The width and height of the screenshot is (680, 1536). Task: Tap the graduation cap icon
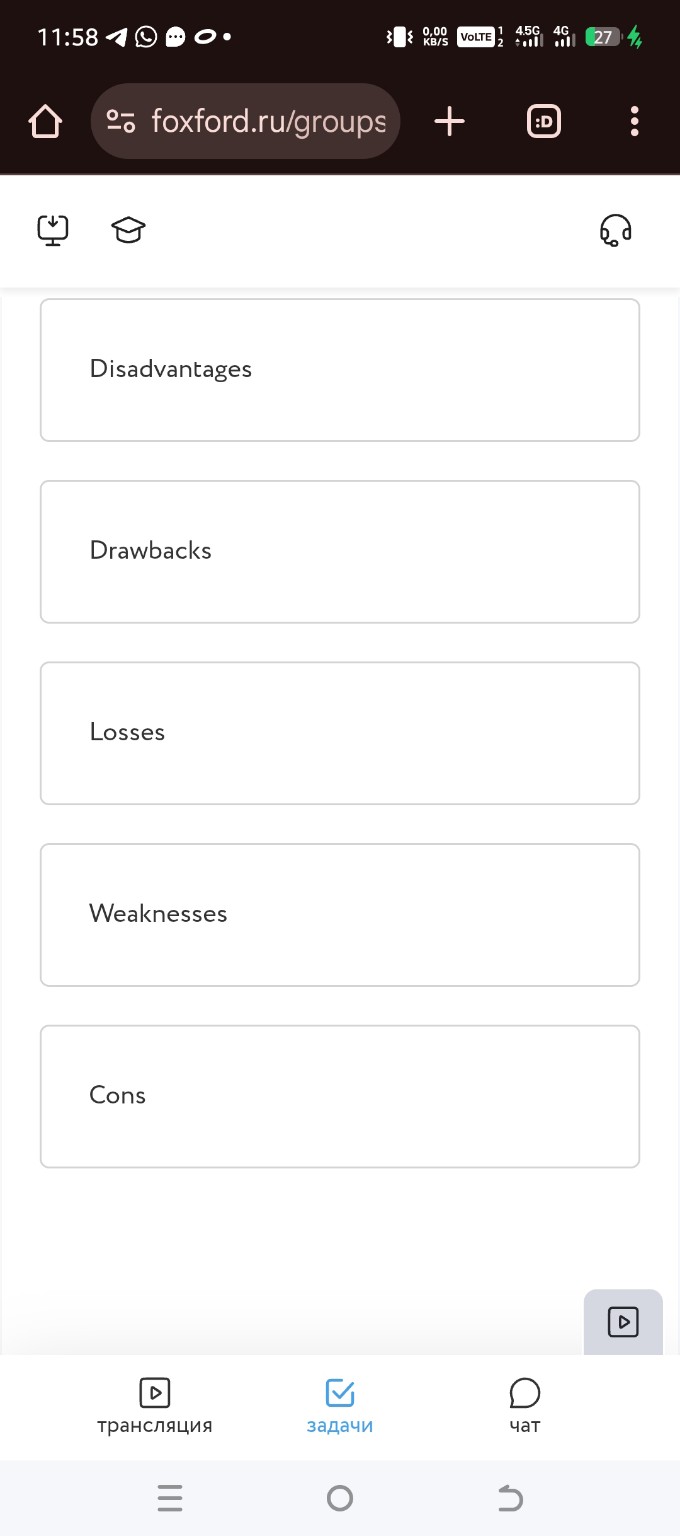point(128,230)
